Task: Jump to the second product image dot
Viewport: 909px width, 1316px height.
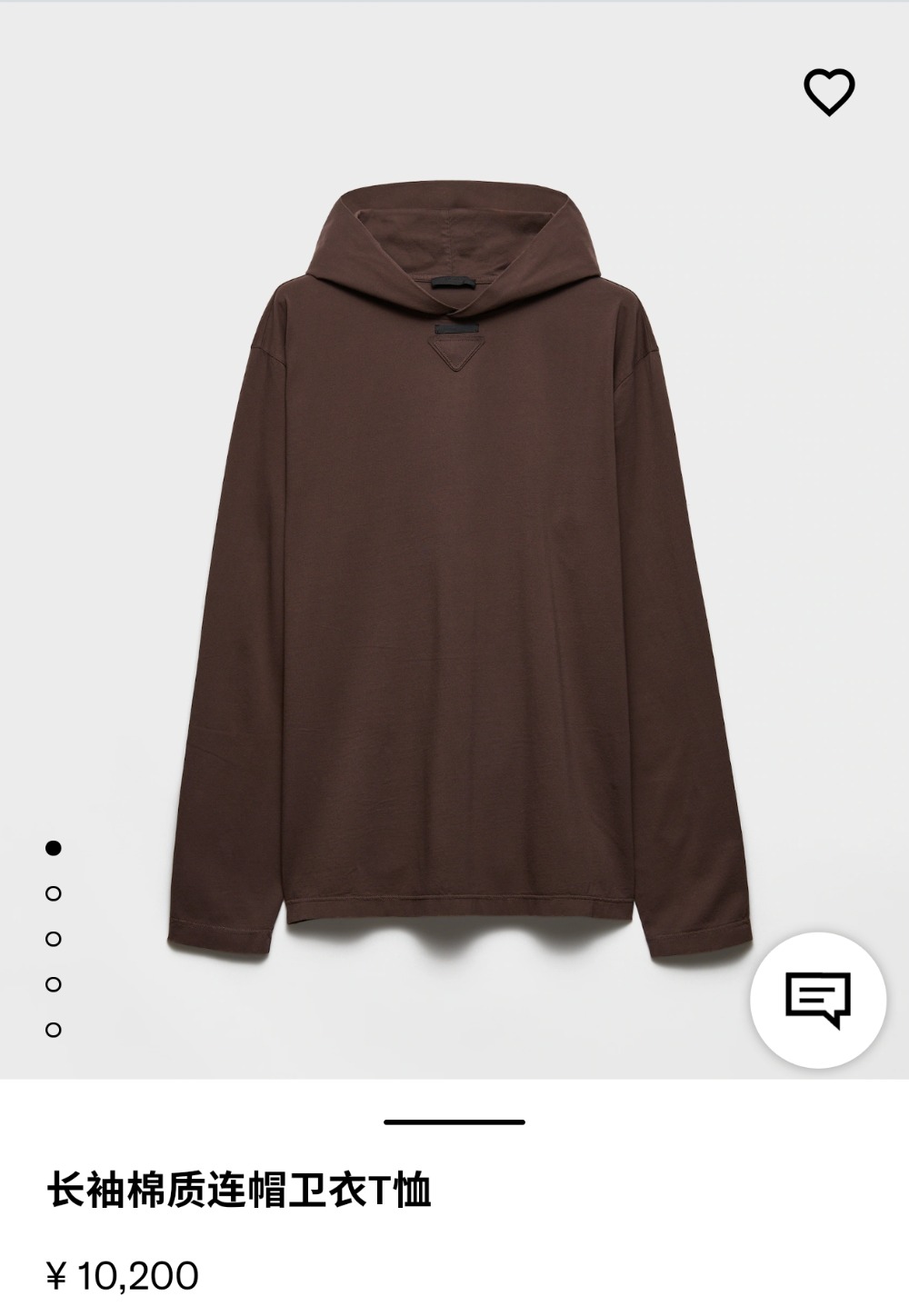Action: click(x=54, y=893)
